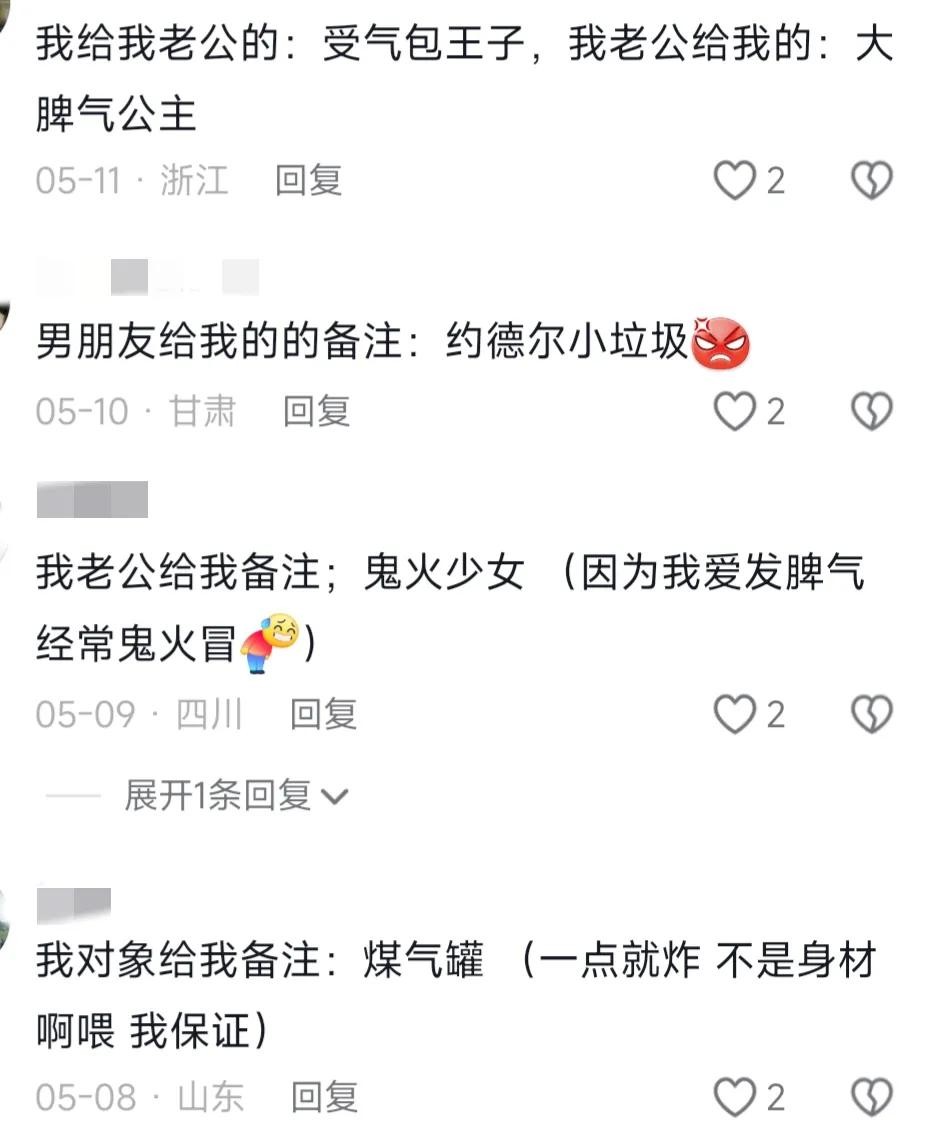Reply to the 05-11 浙江 comment
The height and width of the screenshot is (1136, 947).
309,181
